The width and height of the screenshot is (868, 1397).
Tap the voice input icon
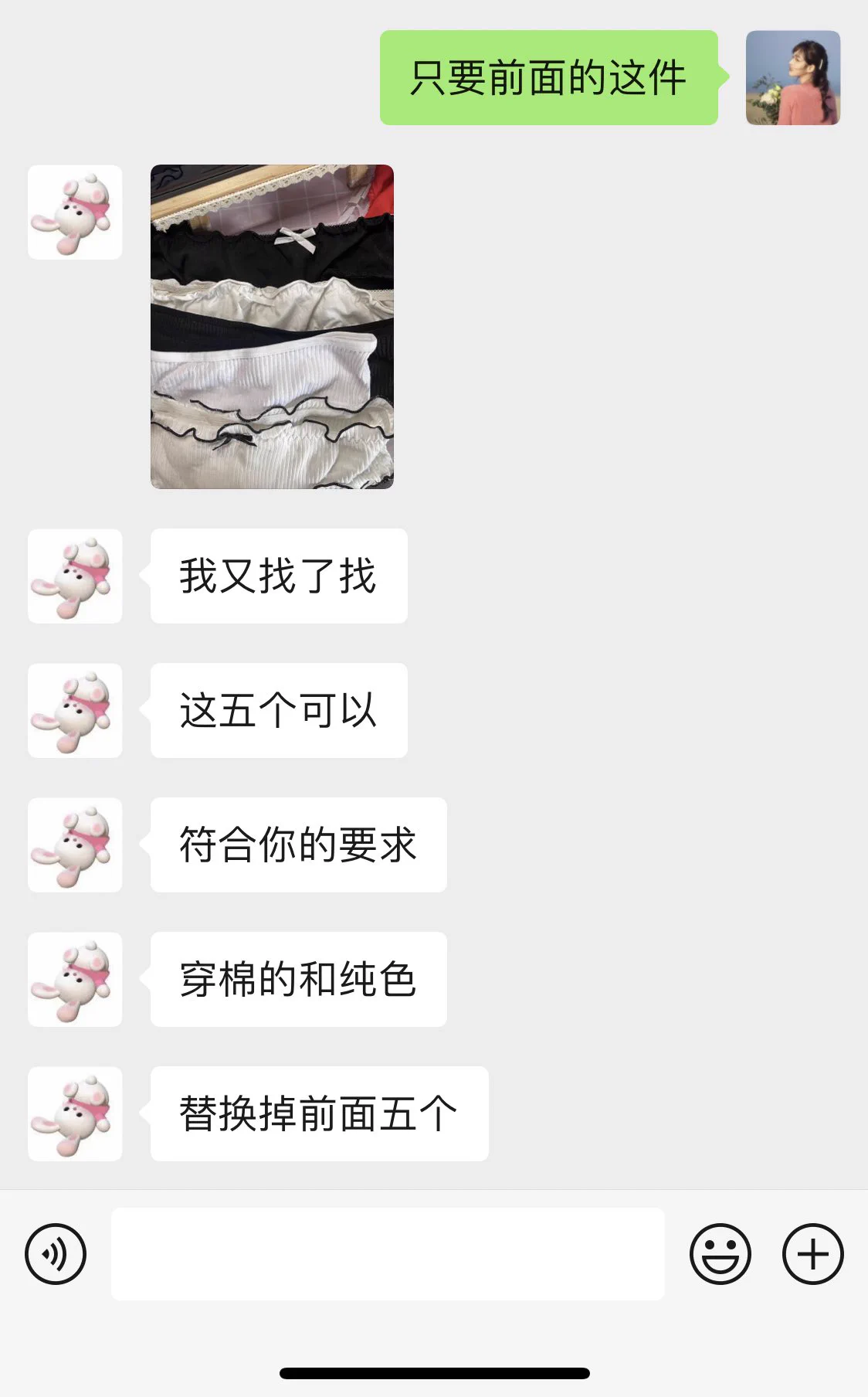click(x=54, y=1254)
